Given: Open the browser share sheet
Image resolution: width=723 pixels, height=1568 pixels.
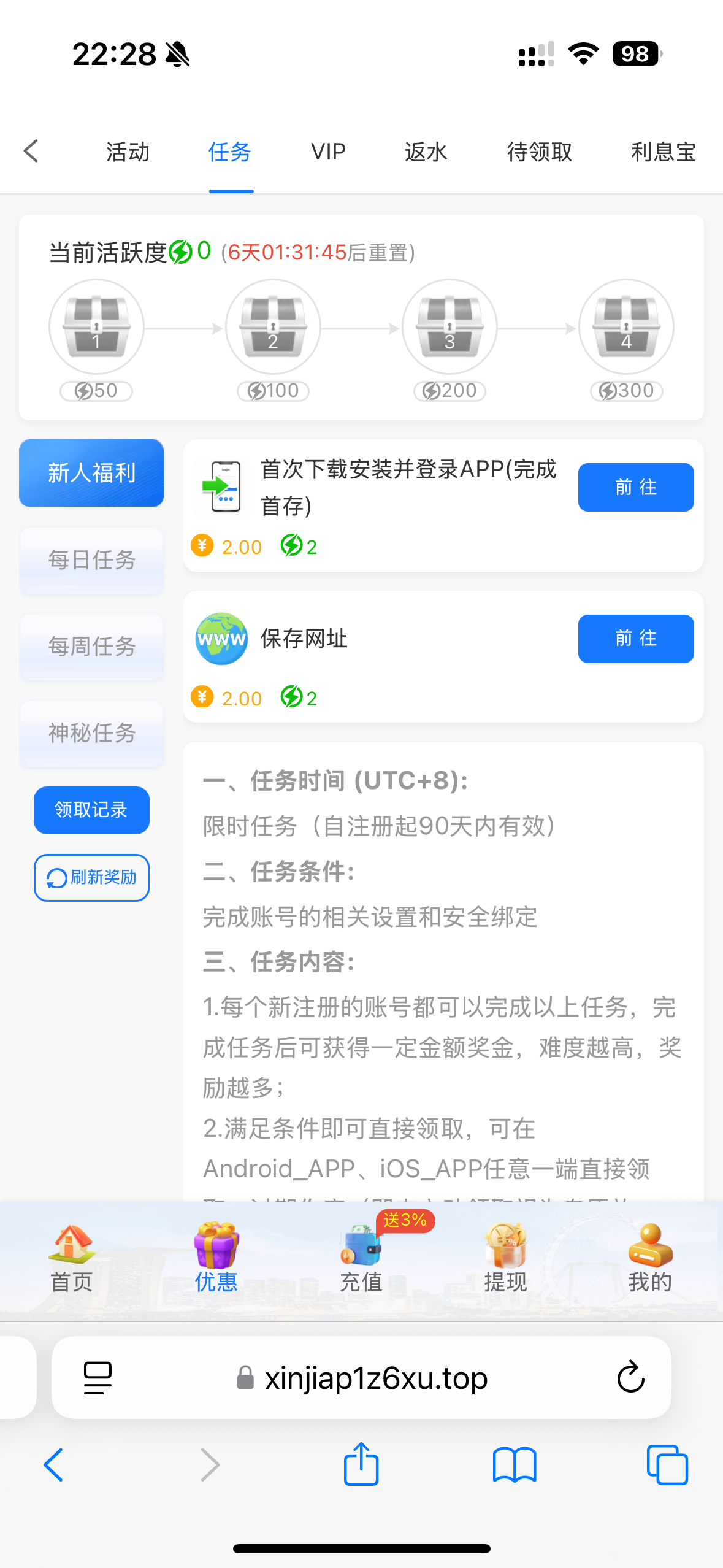Looking at the screenshot, I should click(x=361, y=1465).
